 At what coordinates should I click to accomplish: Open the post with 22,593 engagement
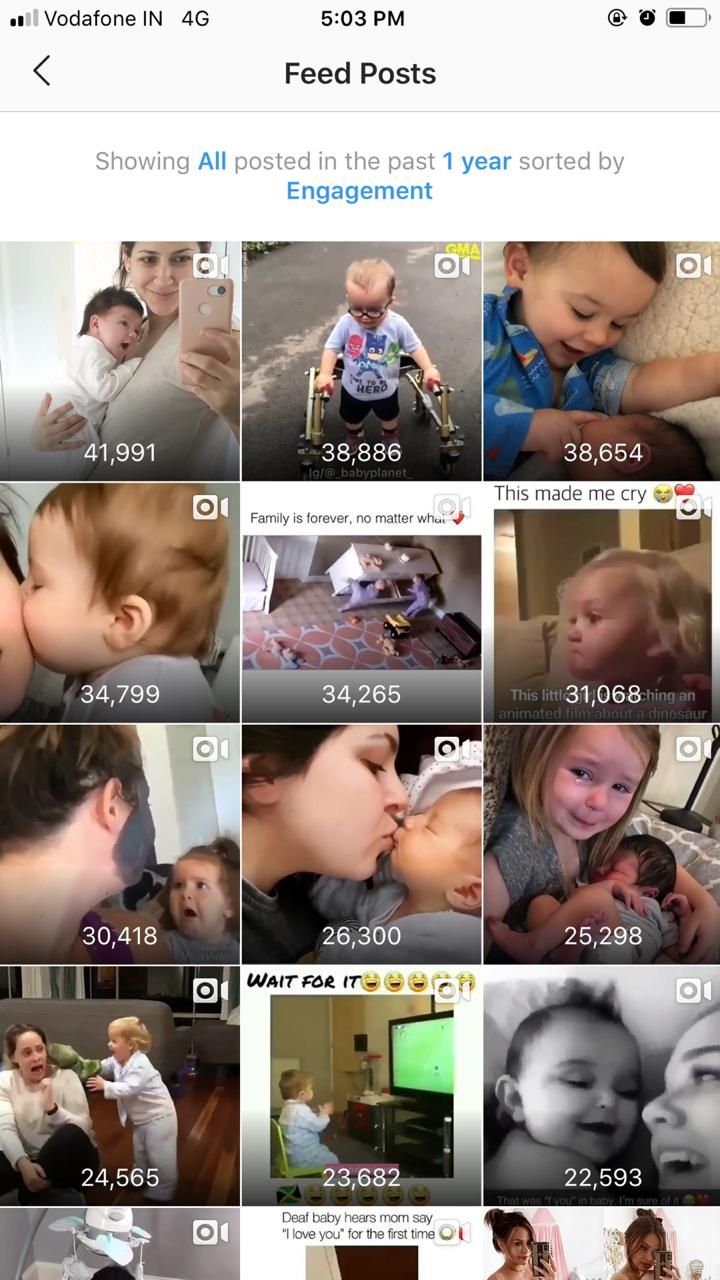click(x=602, y=1086)
